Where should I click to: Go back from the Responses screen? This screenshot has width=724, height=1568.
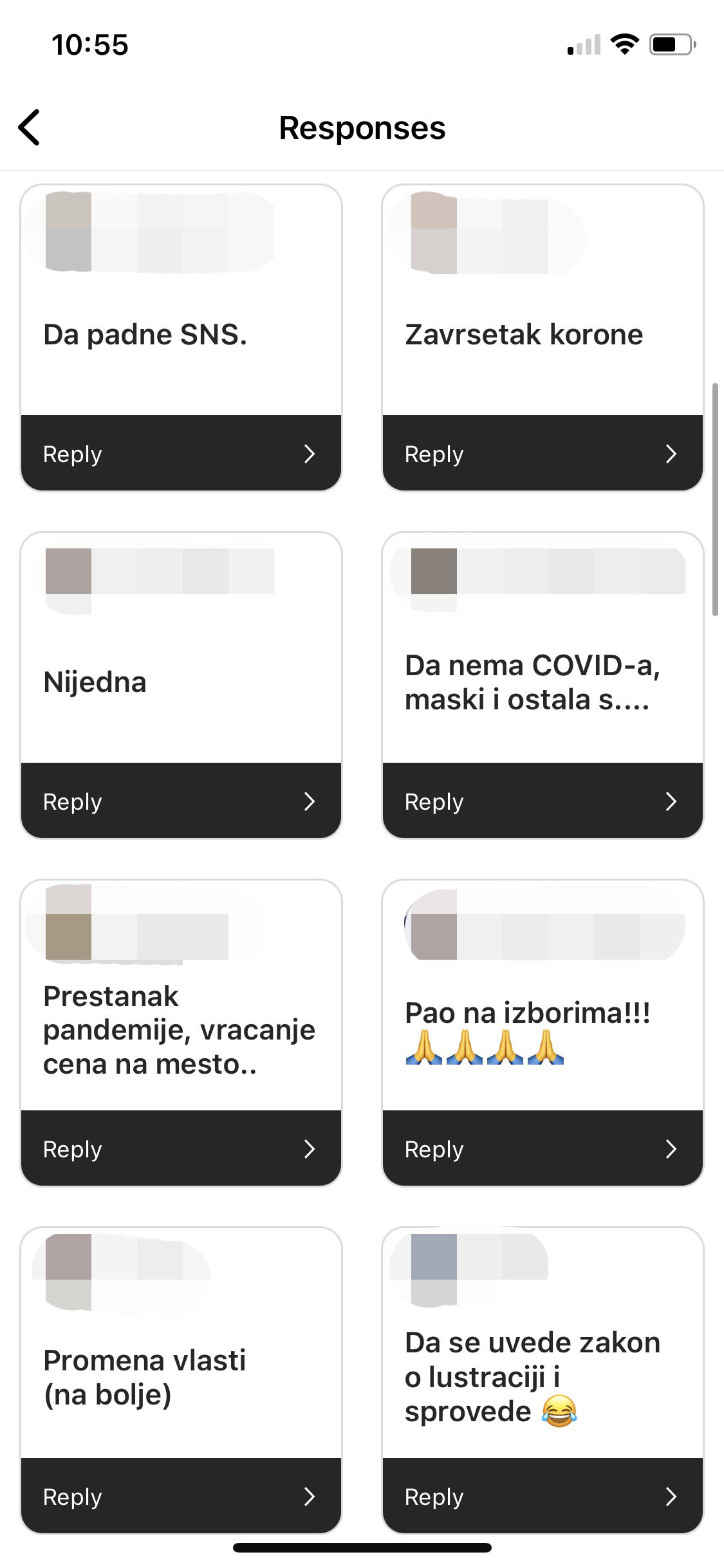(30, 127)
